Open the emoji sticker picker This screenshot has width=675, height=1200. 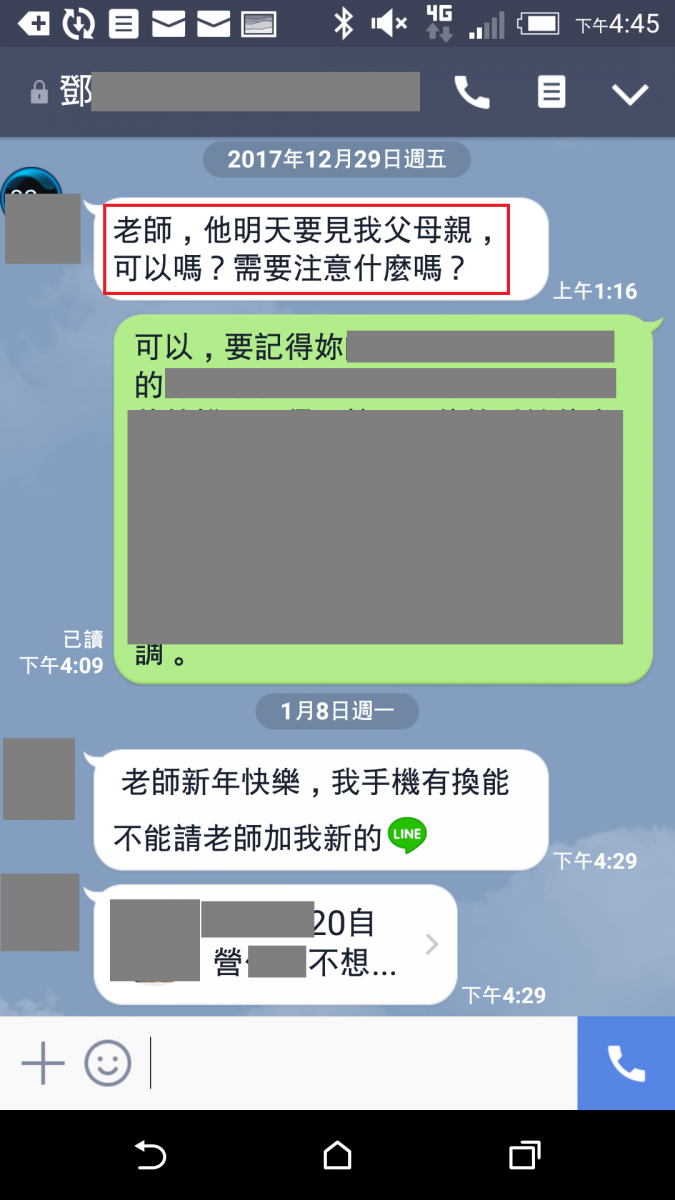click(107, 1063)
